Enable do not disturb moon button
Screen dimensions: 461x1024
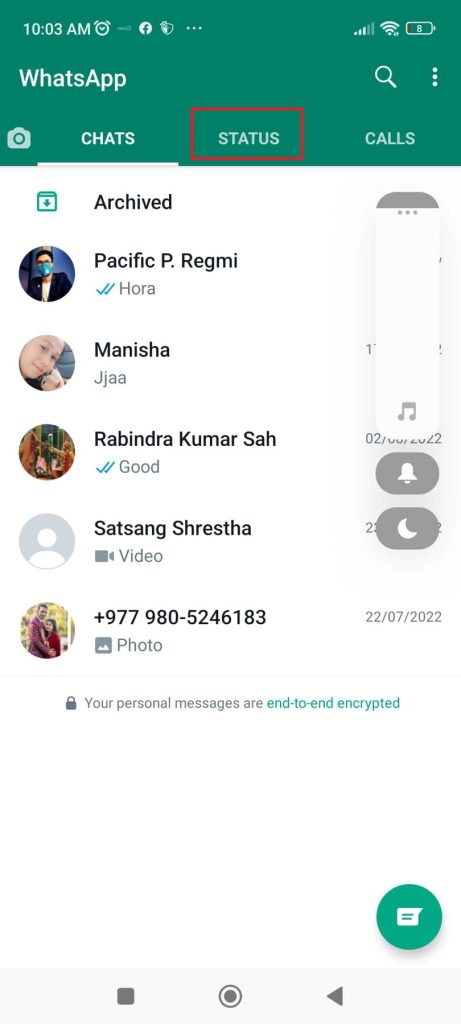click(407, 528)
